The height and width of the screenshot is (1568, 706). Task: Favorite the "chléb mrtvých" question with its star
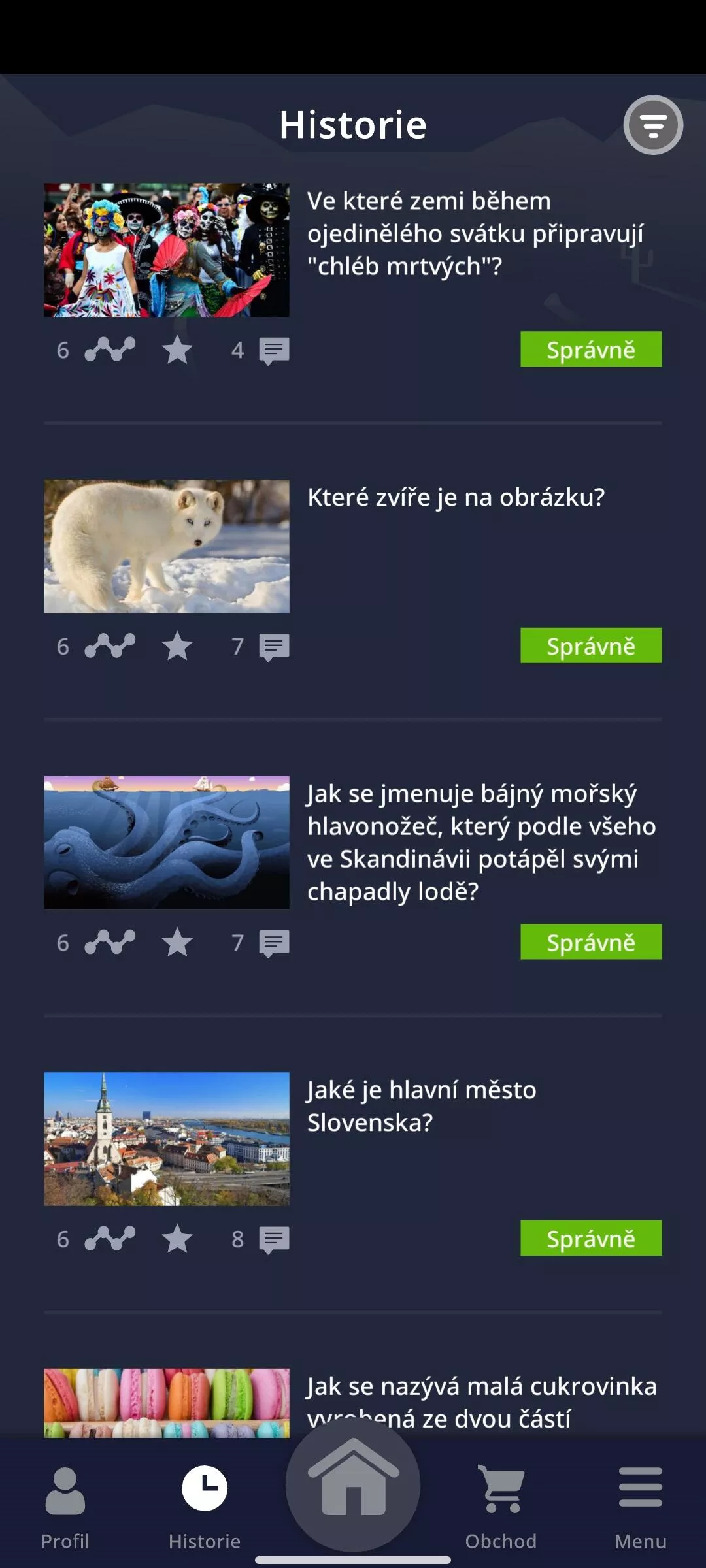coord(177,351)
